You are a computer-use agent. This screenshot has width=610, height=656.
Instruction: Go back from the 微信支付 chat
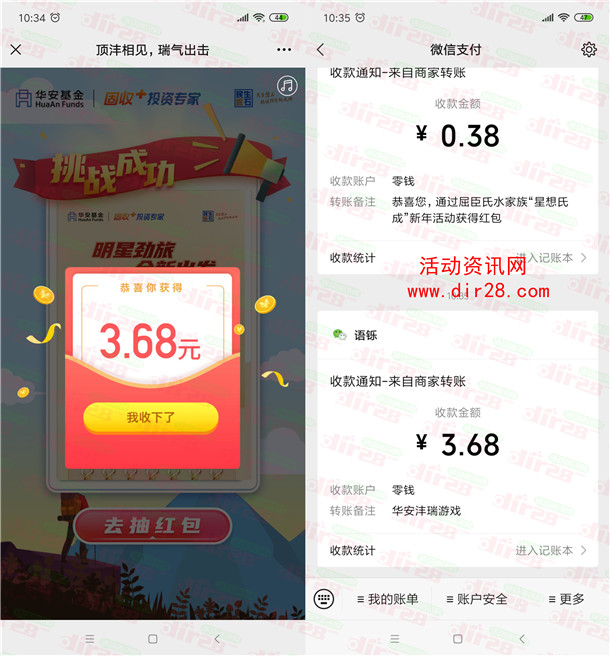click(320, 49)
